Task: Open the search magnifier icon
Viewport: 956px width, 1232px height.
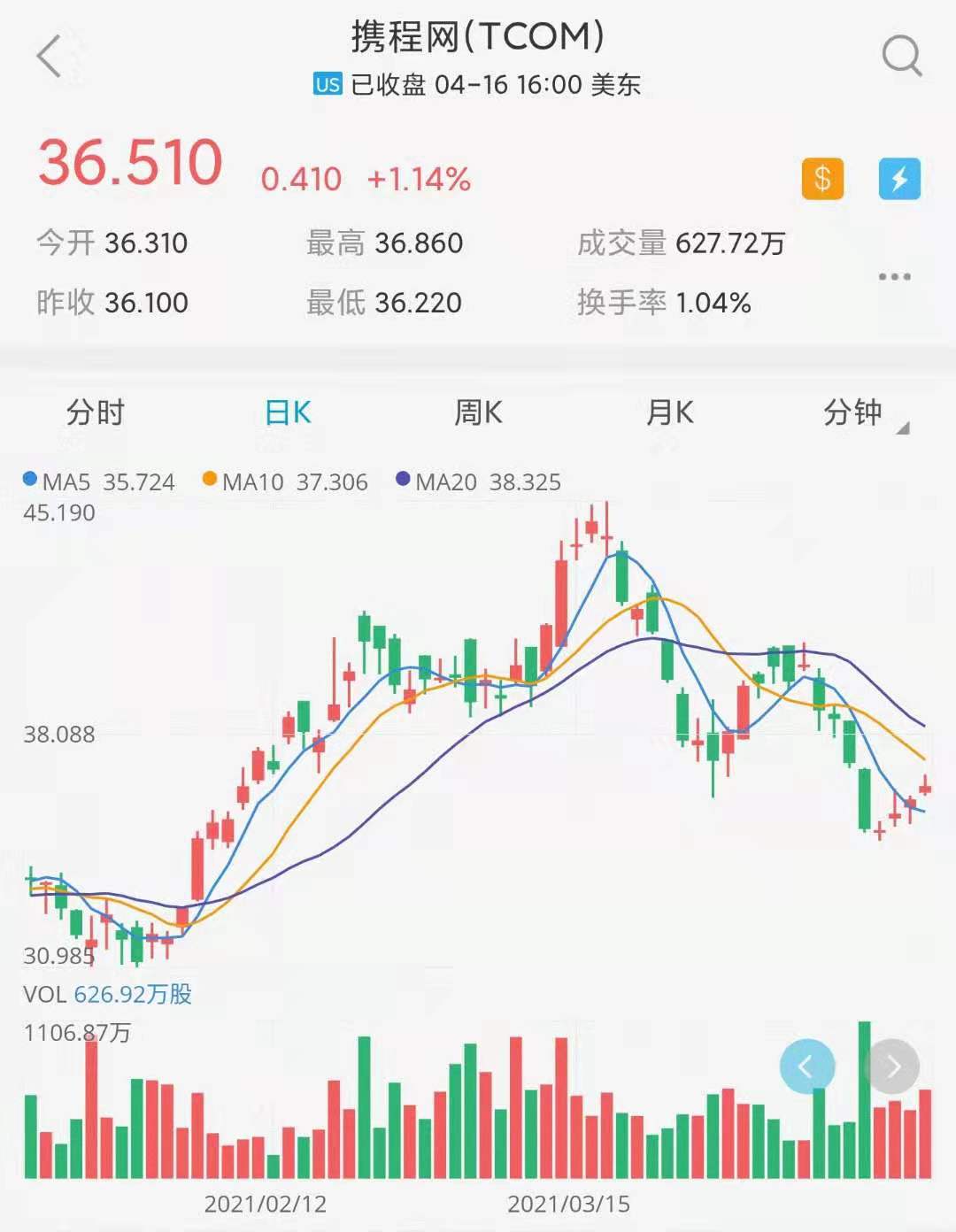Action: click(x=899, y=55)
